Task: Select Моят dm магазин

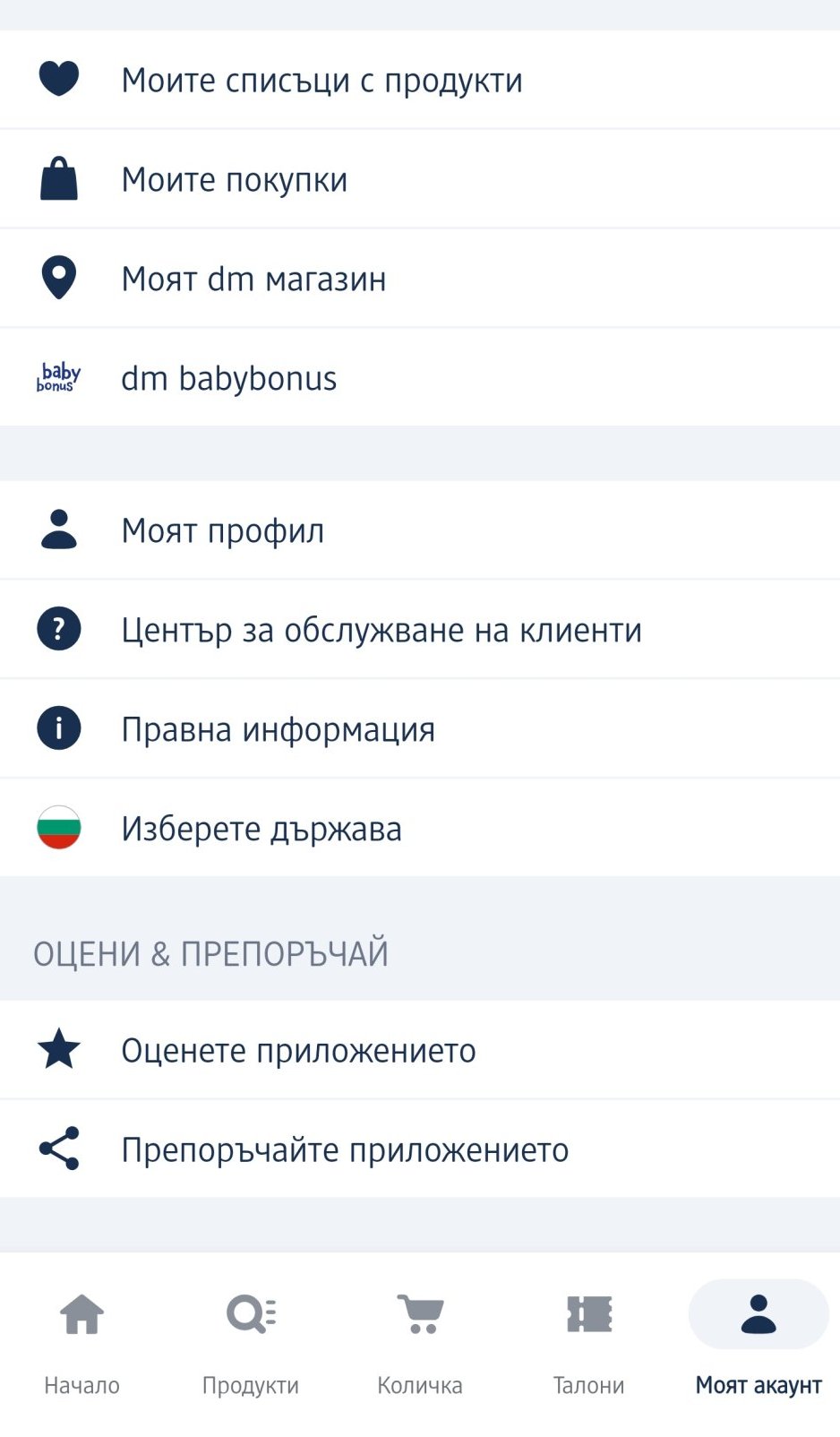Action: pos(420,279)
